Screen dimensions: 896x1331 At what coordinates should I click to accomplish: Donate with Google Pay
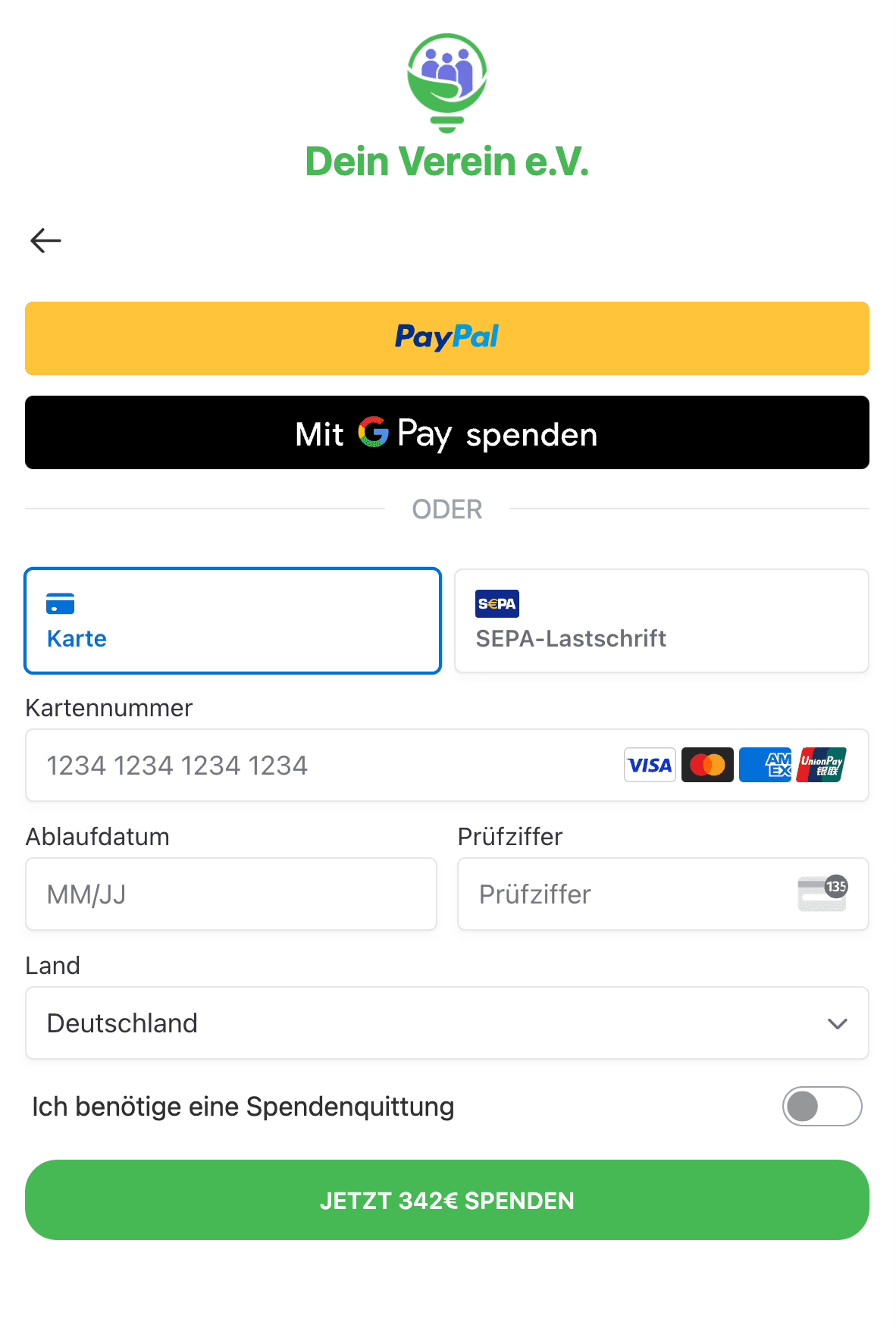click(x=447, y=433)
